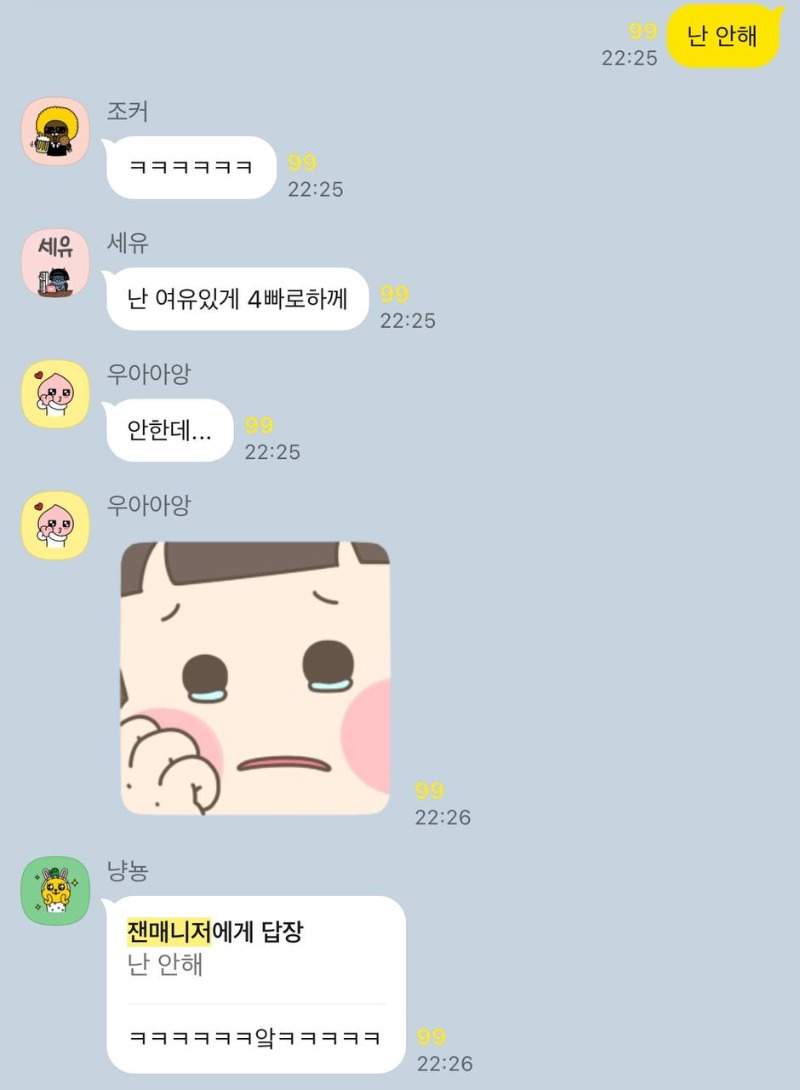Open 세유's profile picture
800x1090 pixels.
[x=56, y=263]
